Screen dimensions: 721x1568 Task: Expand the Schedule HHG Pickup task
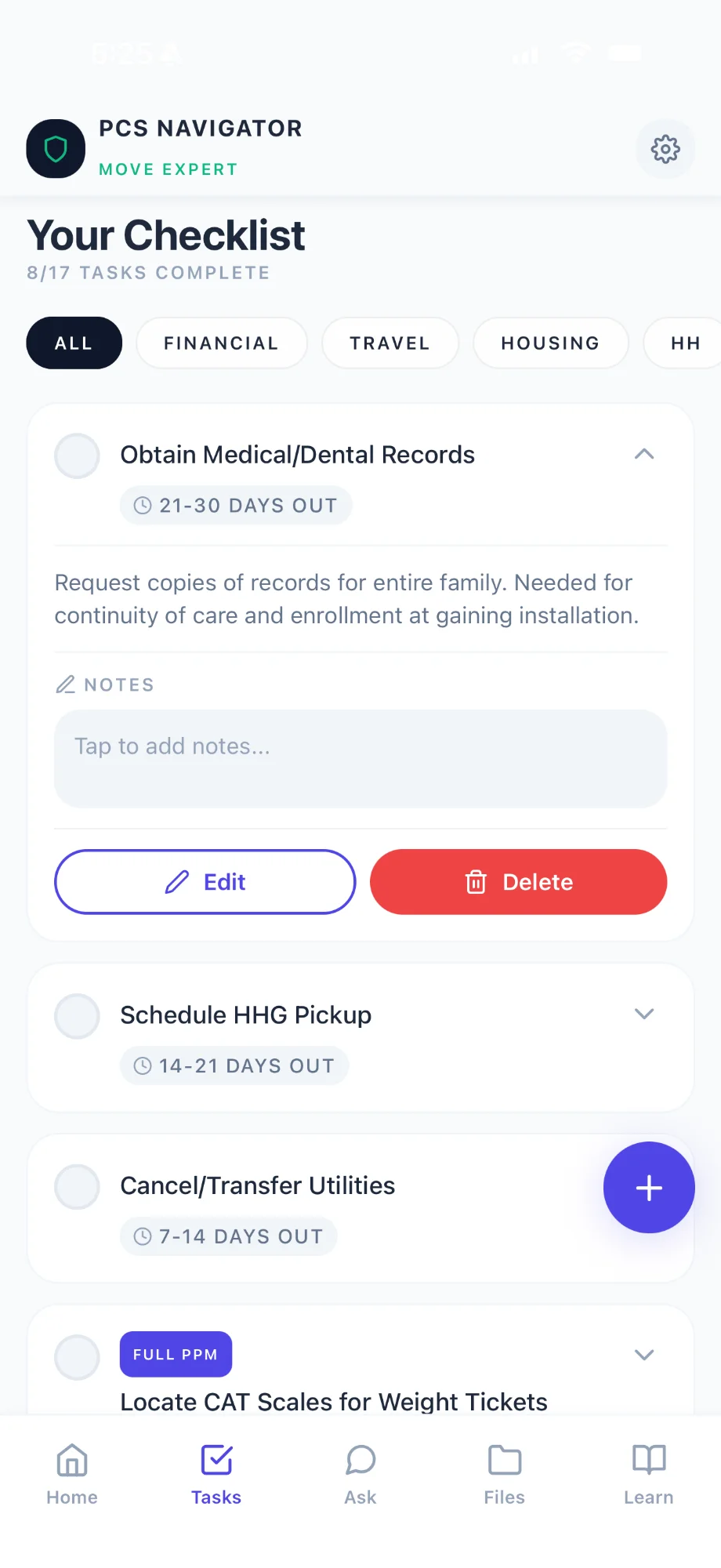tap(644, 1014)
